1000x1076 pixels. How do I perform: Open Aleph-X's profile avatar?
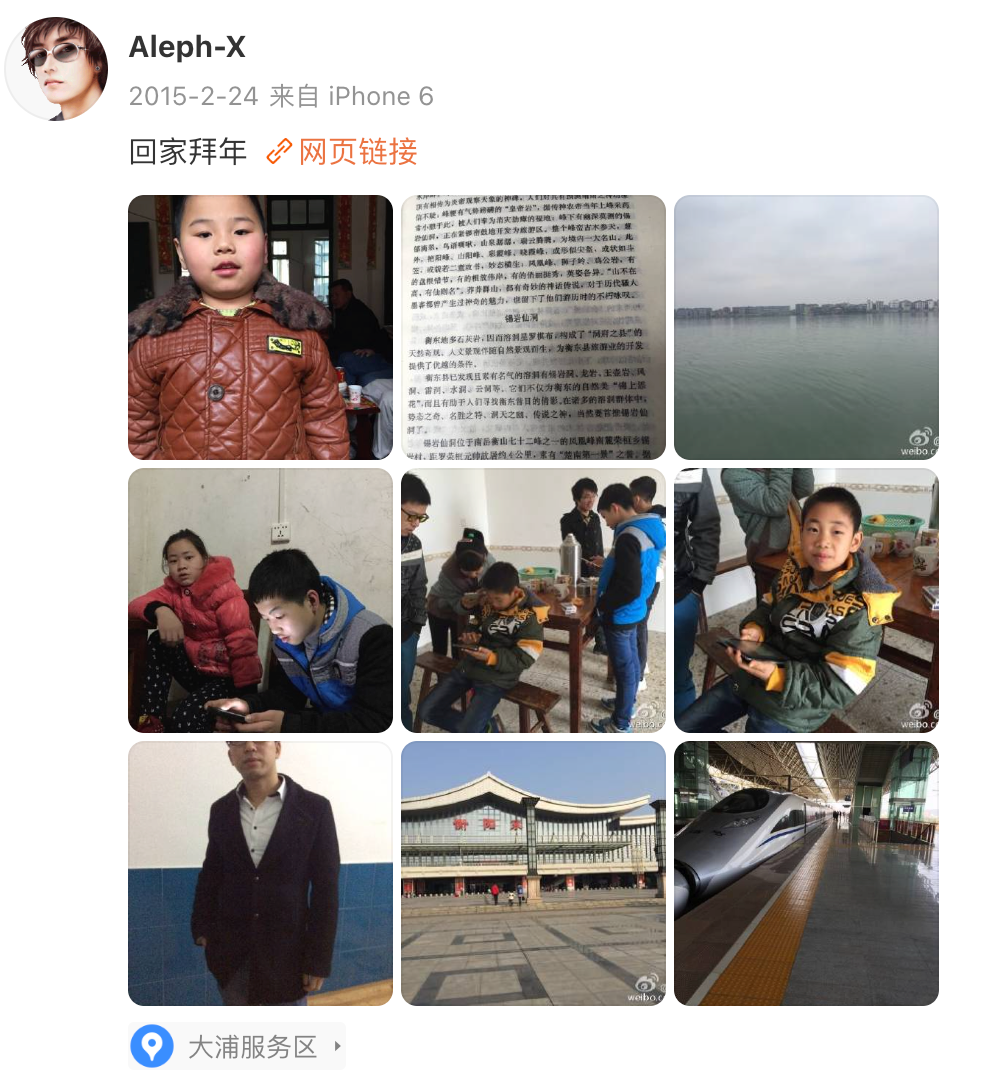click(57, 69)
